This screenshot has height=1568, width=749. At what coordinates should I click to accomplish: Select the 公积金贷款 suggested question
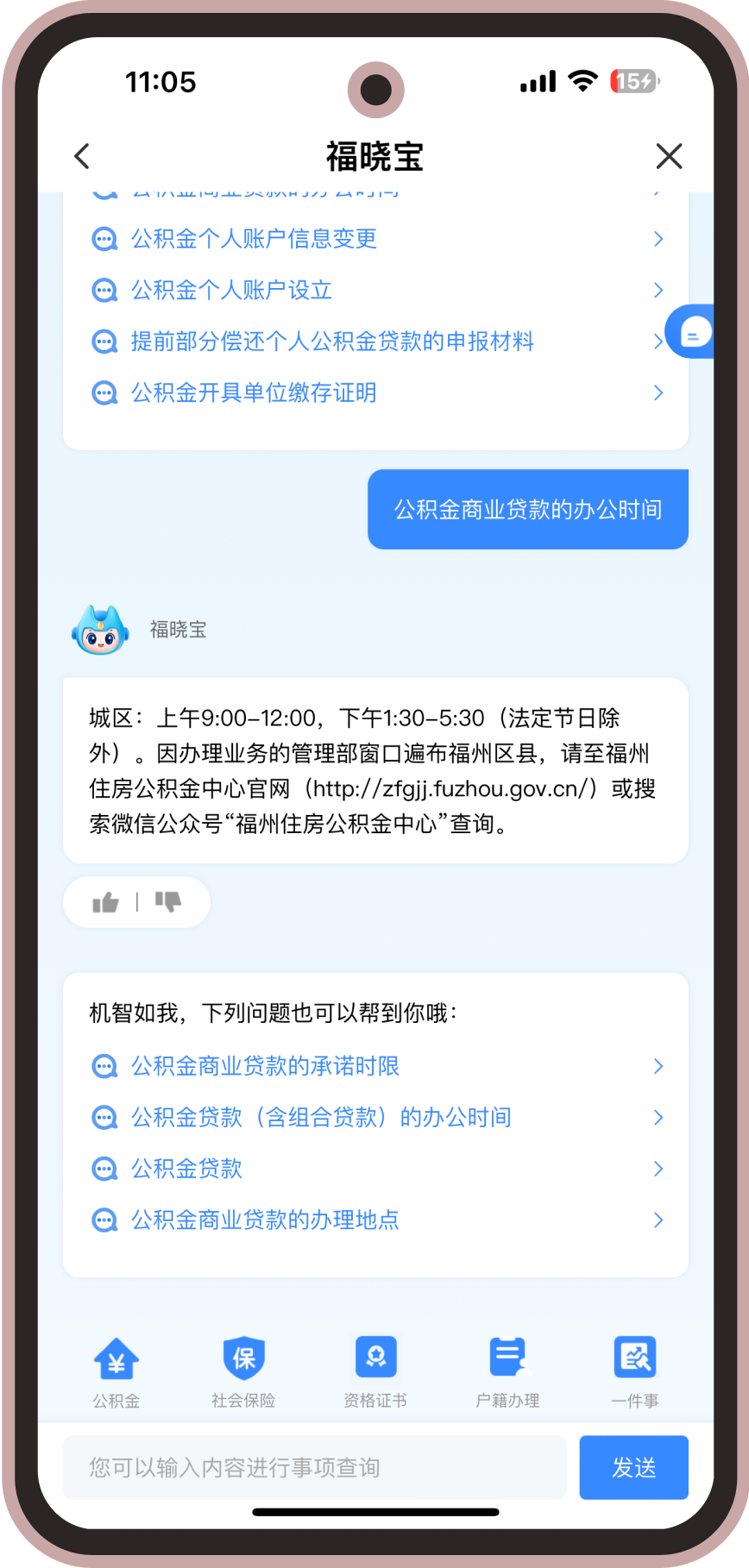[186, 1169]
